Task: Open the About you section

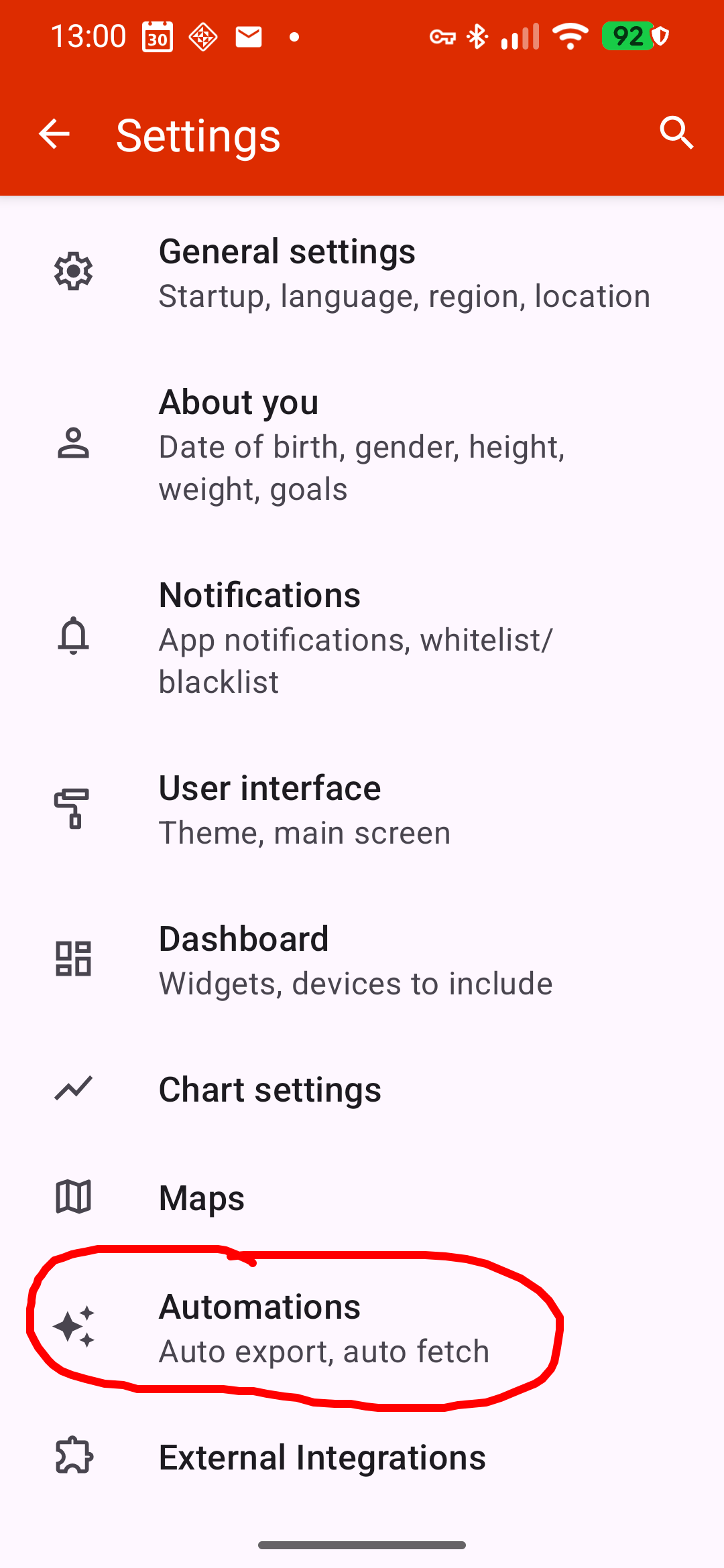Action: [x=362, y=445]
